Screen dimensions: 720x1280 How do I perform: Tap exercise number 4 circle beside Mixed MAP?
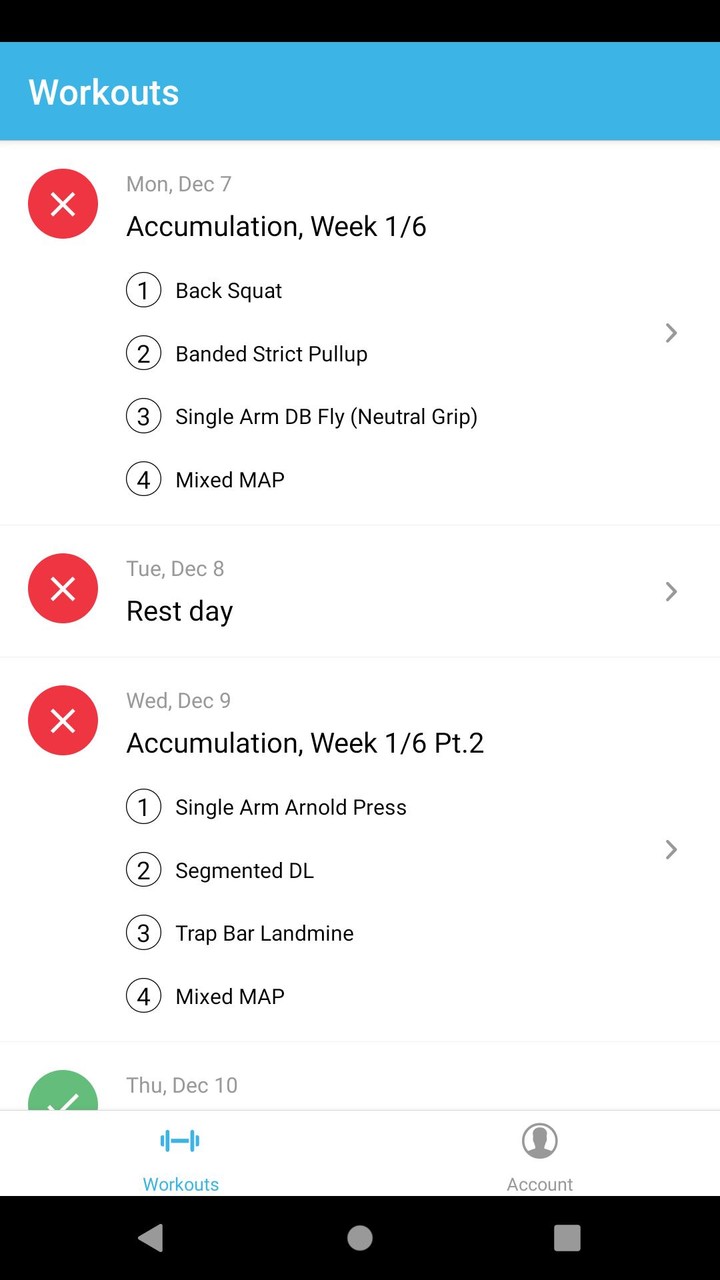click(143, 479)
